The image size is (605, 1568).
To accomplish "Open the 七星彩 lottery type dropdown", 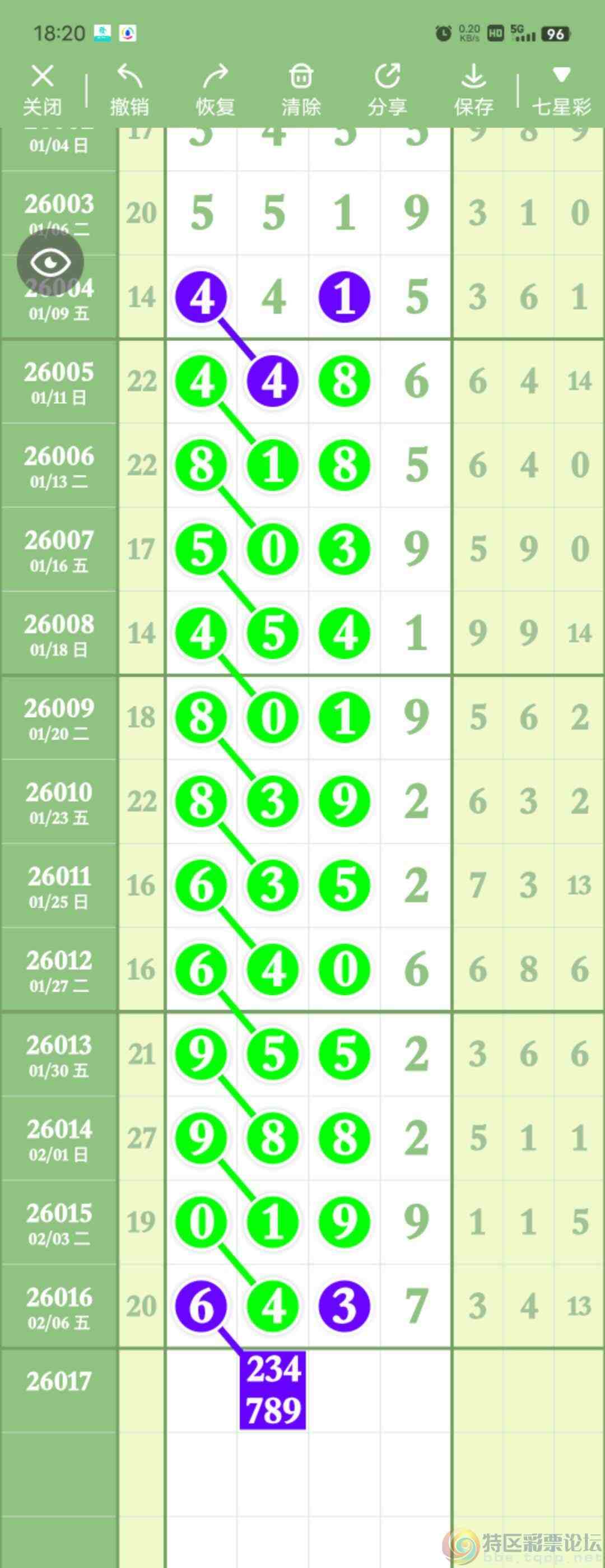I will click(x=561, y=90).
